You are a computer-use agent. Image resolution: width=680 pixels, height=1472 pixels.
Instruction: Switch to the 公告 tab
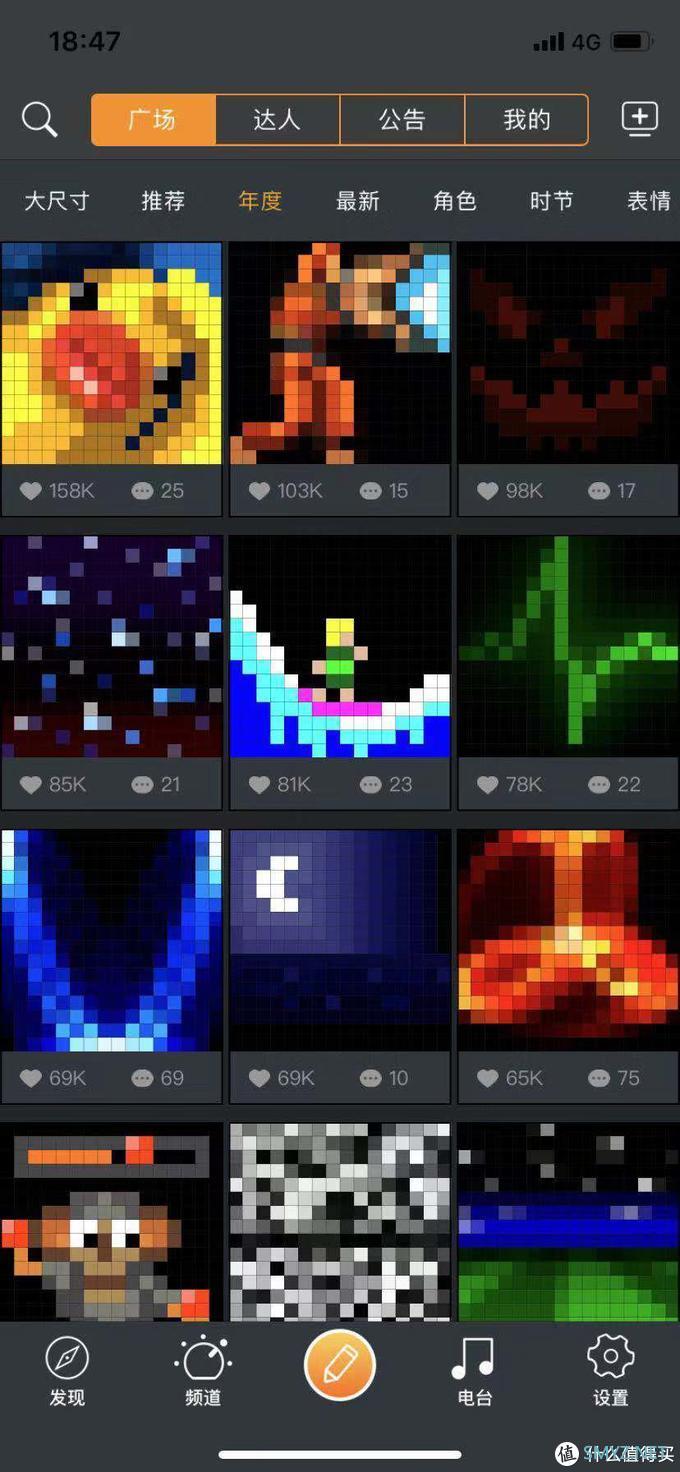click(402, 120)
